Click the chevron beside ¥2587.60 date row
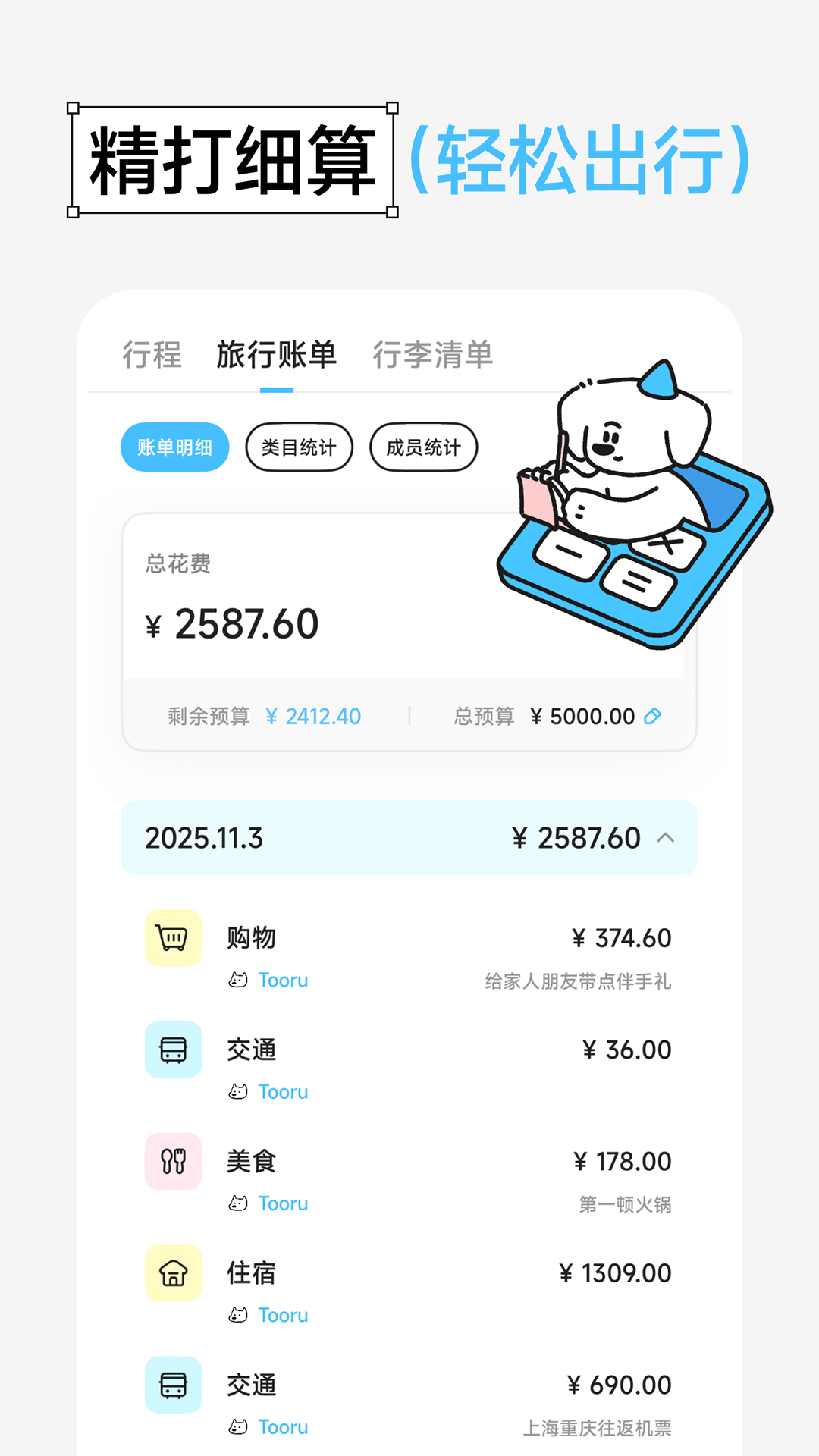This screenshot has width=819, height=1456. (x=667, y=838)
